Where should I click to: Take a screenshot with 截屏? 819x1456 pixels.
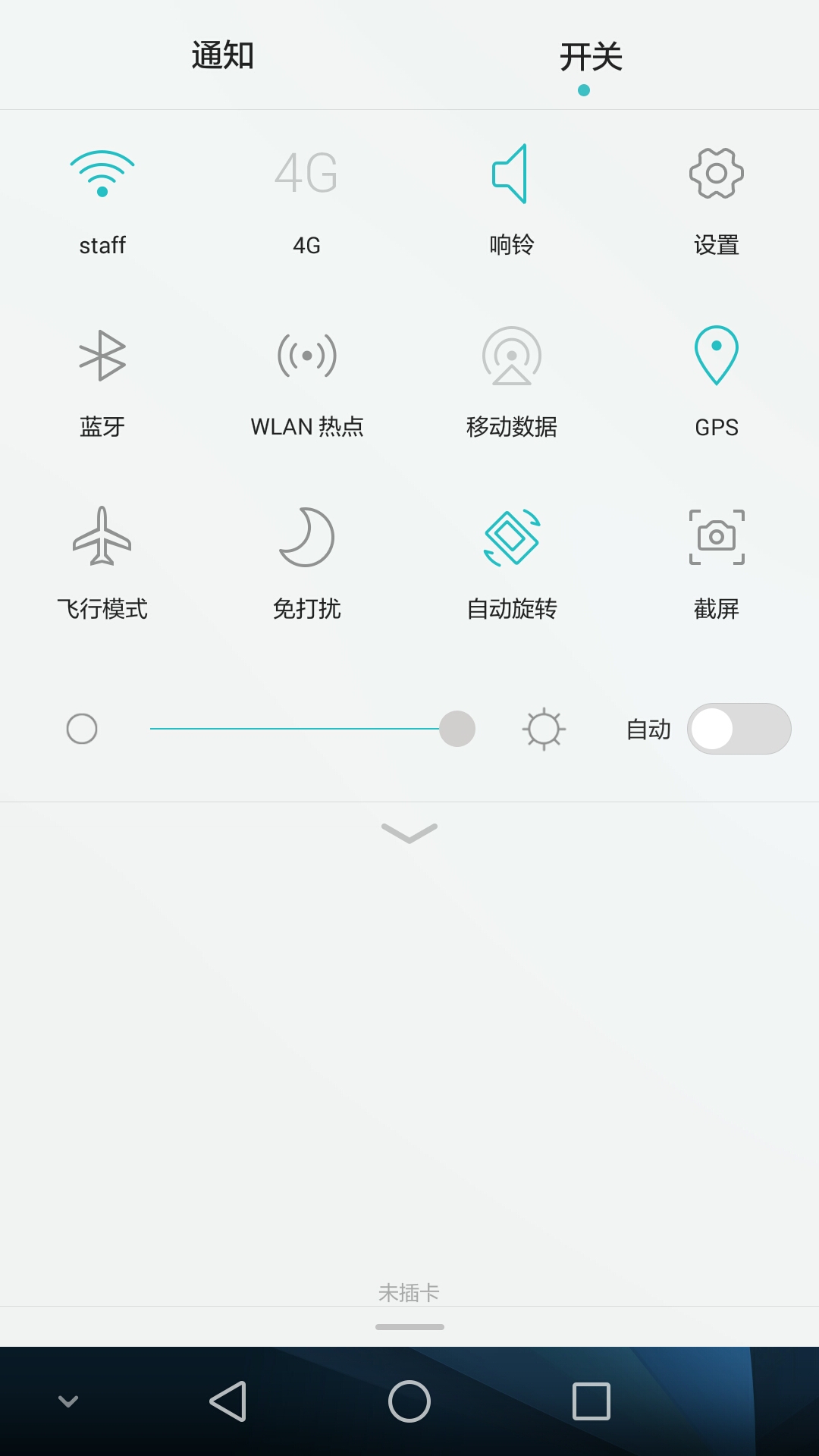coord(717,561)
